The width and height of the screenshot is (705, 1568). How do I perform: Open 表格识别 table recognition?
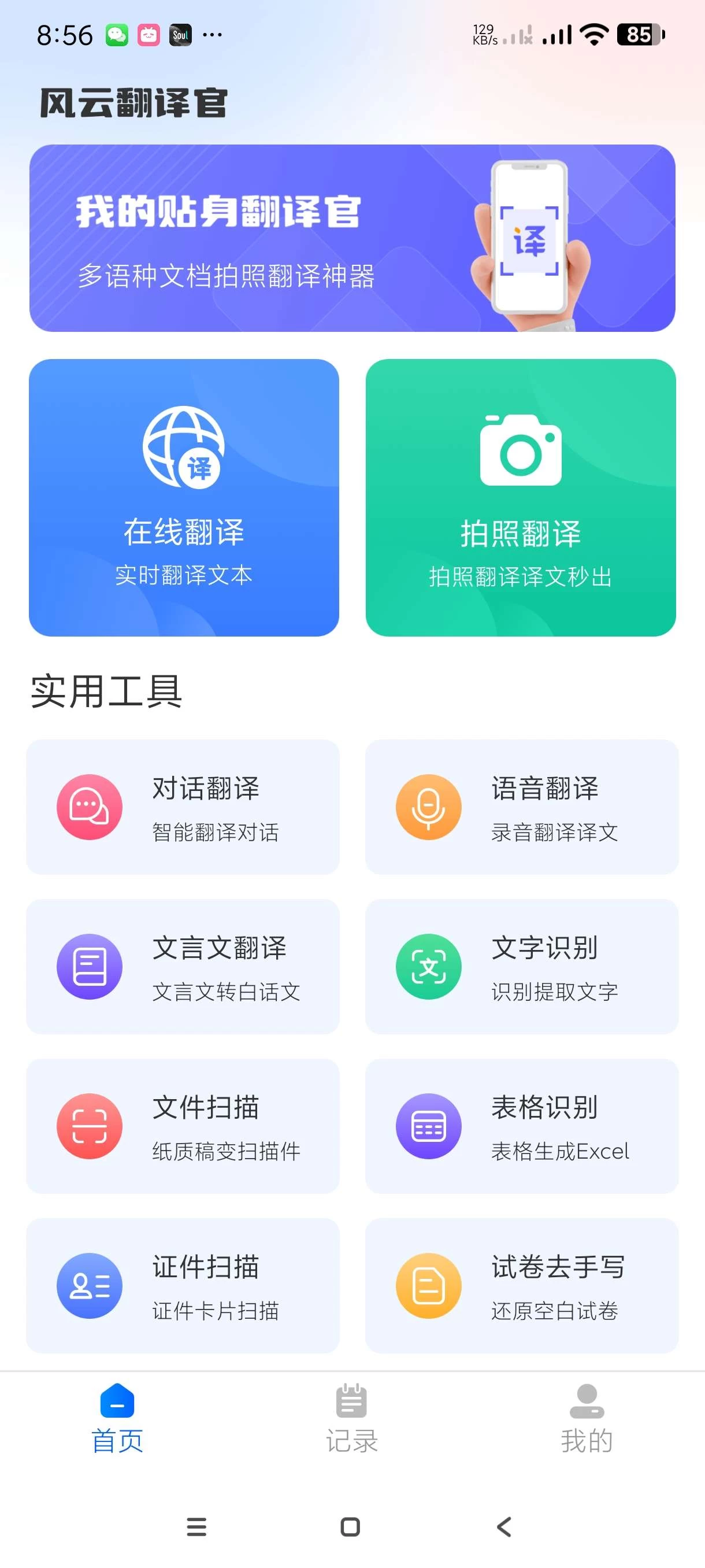point(522,1126)
